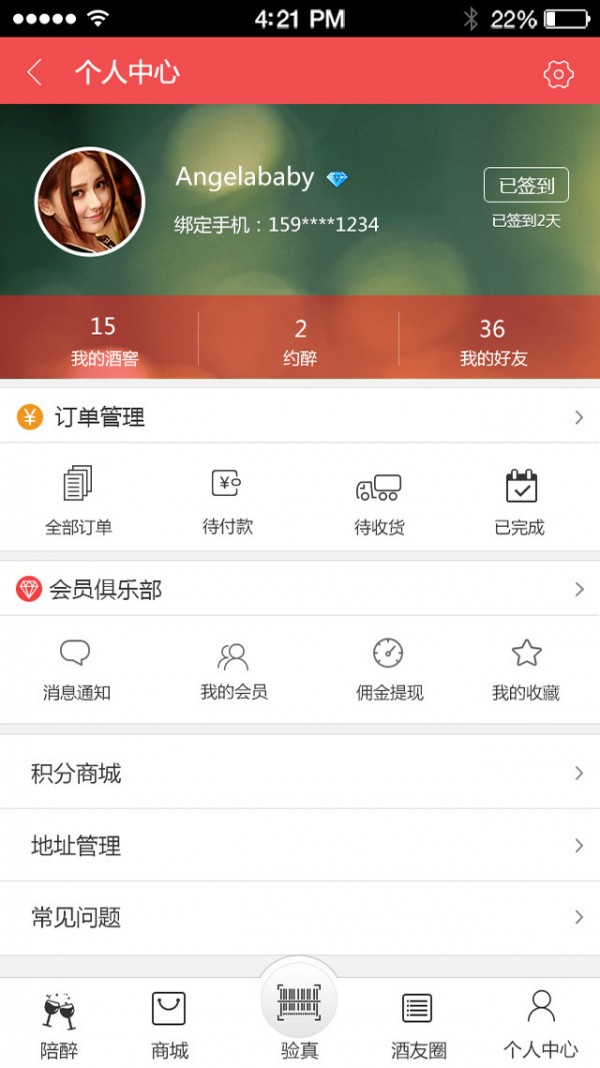Open 全部订单 all orders
The image size is (600, 1068).
(x=78, y=500)
